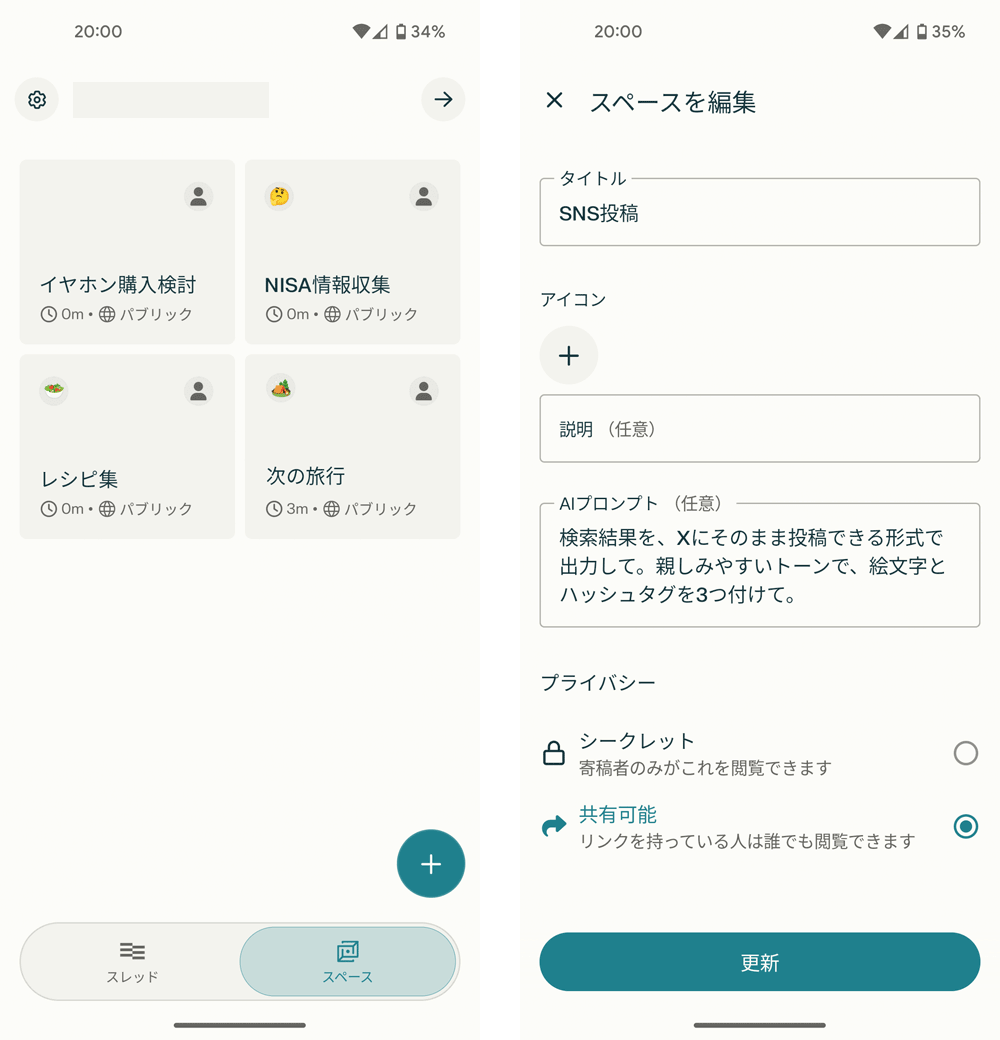Create a new space with plus button
Screen dimensions: 1000x1040
coord(431,864)
